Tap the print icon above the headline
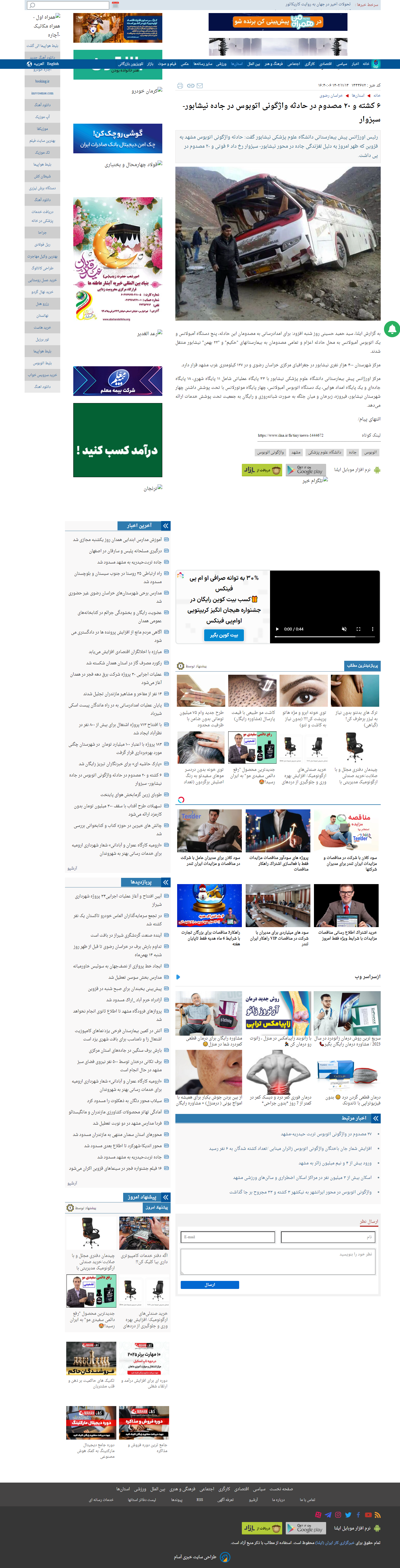Image resolution: width=400 pixels, height=1568 pixels. (180, 86)
